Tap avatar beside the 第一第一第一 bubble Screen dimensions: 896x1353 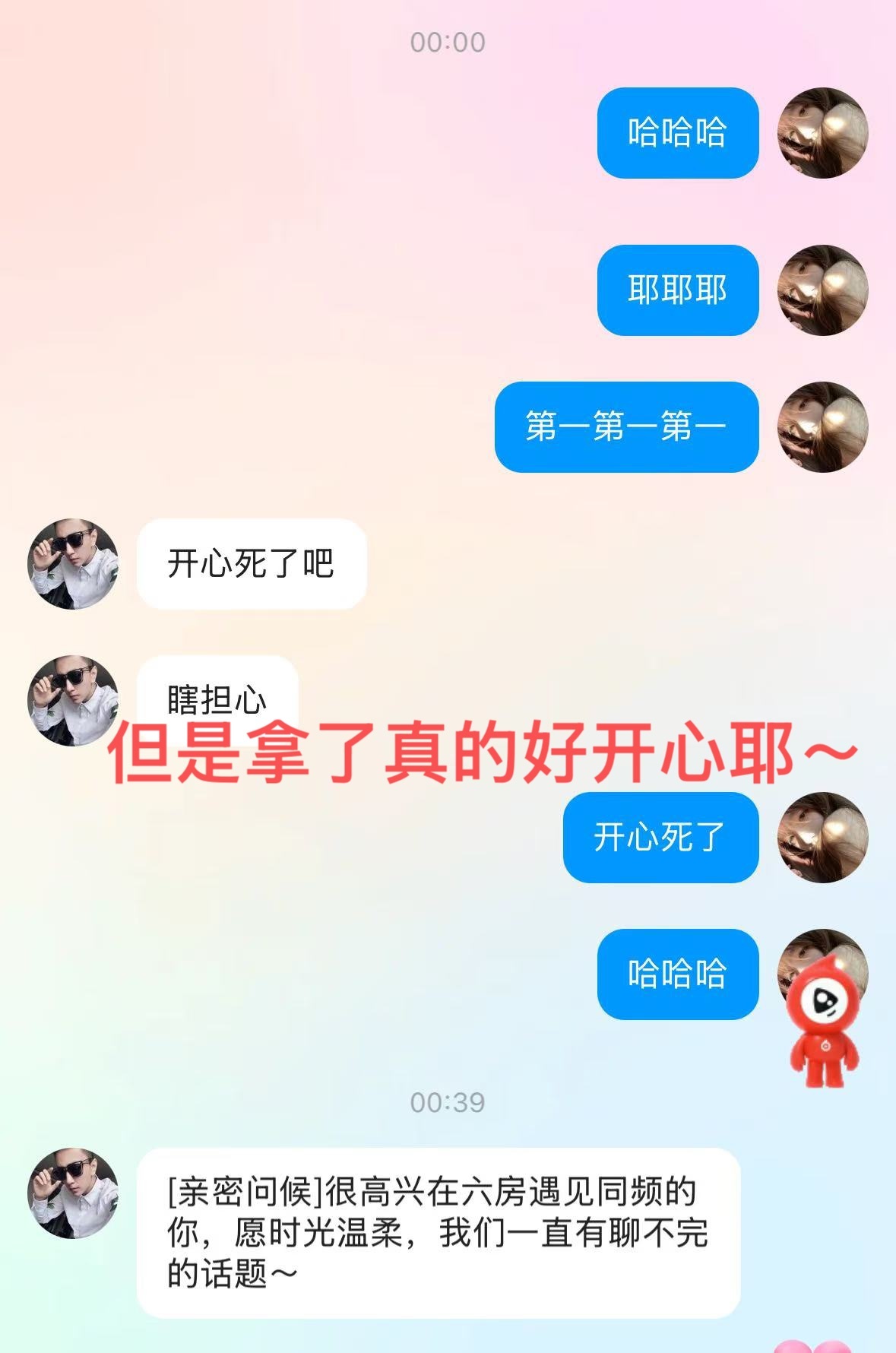click(x=824, y=427)
